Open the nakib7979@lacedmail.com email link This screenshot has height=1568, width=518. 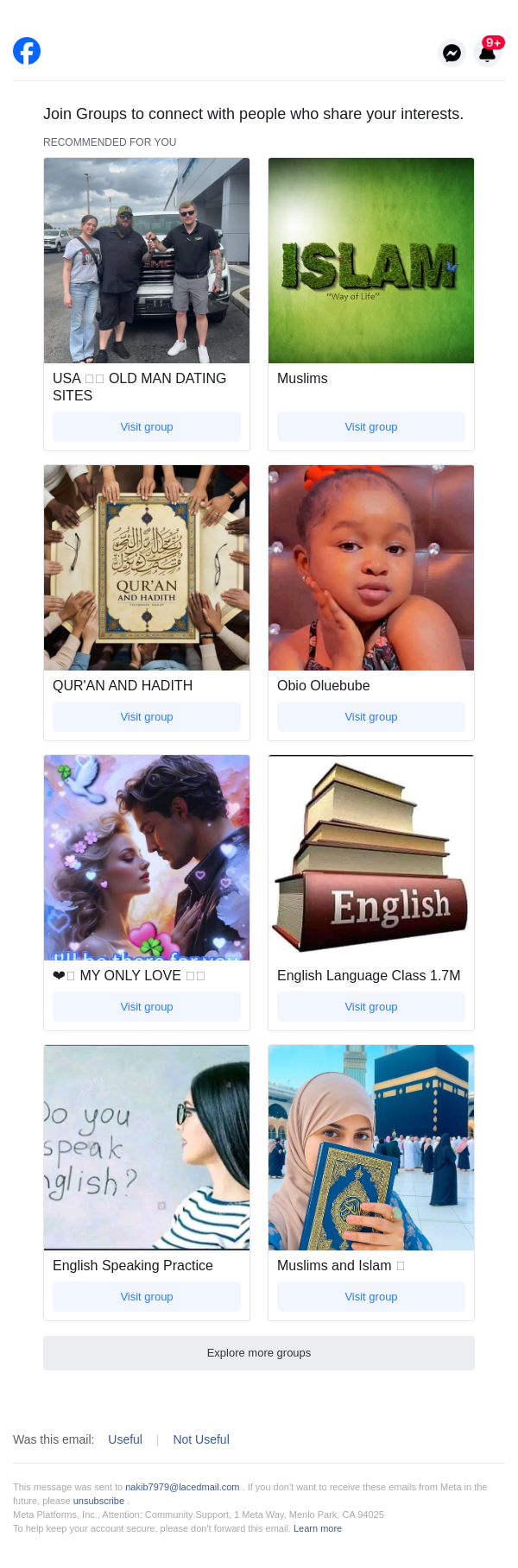click(x=182, y=1487)
